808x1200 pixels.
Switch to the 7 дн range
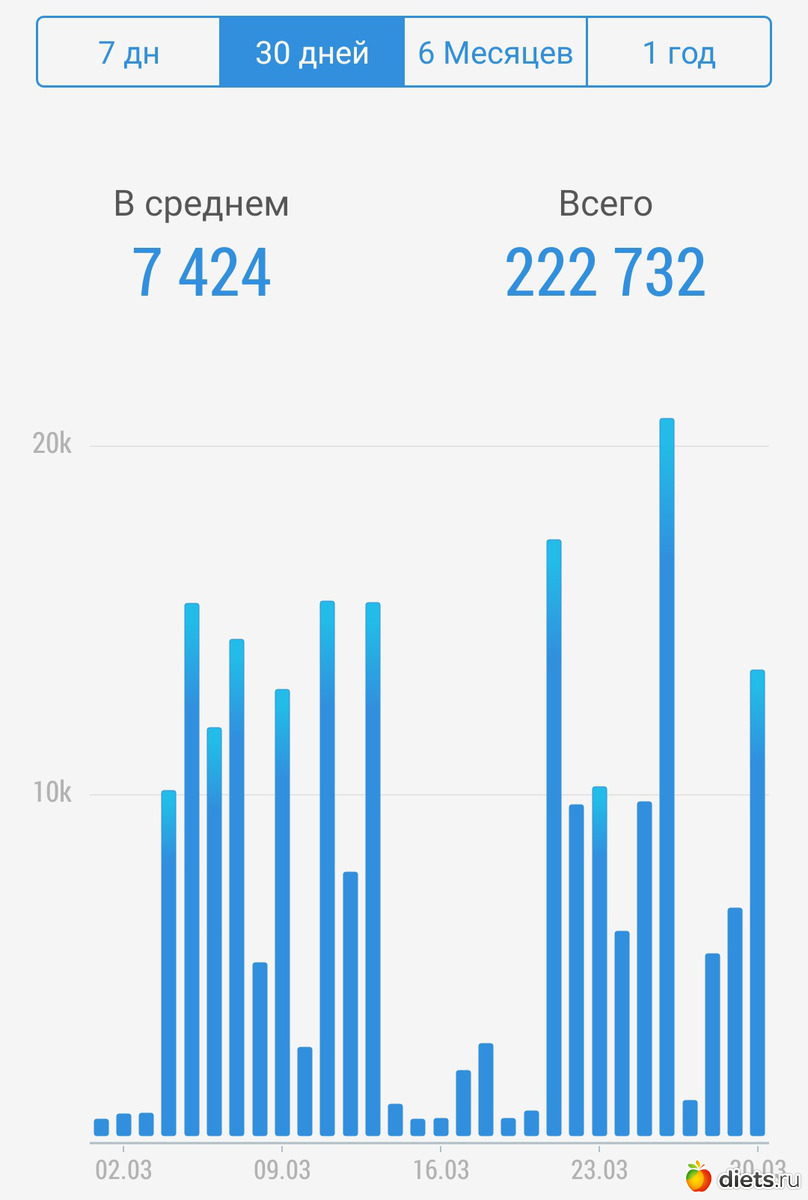(129, 52)
